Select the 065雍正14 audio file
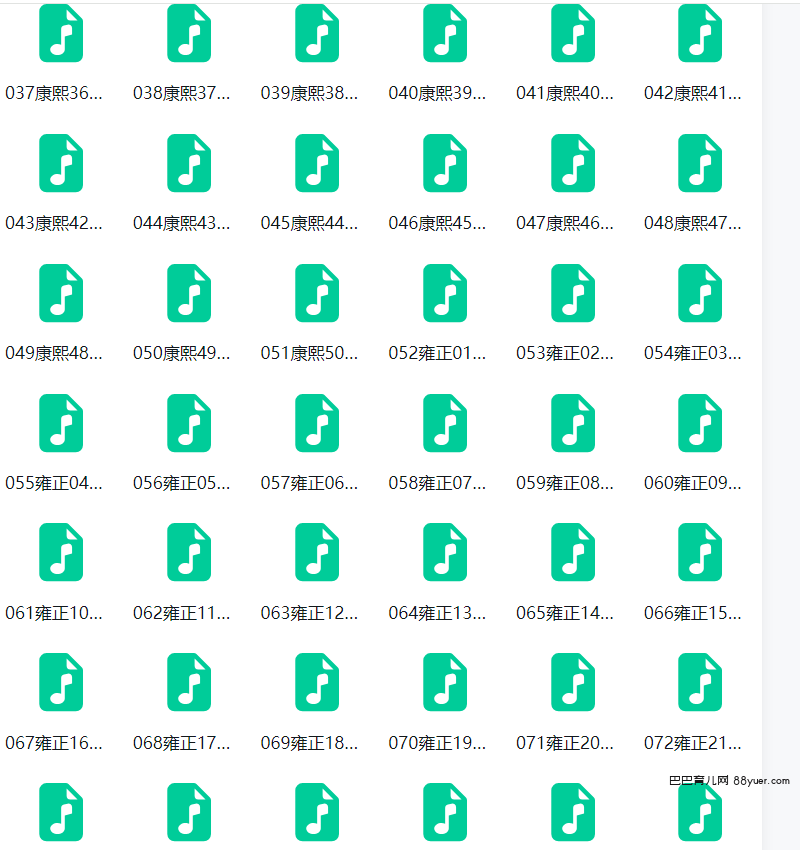 [x=573, y=553]
